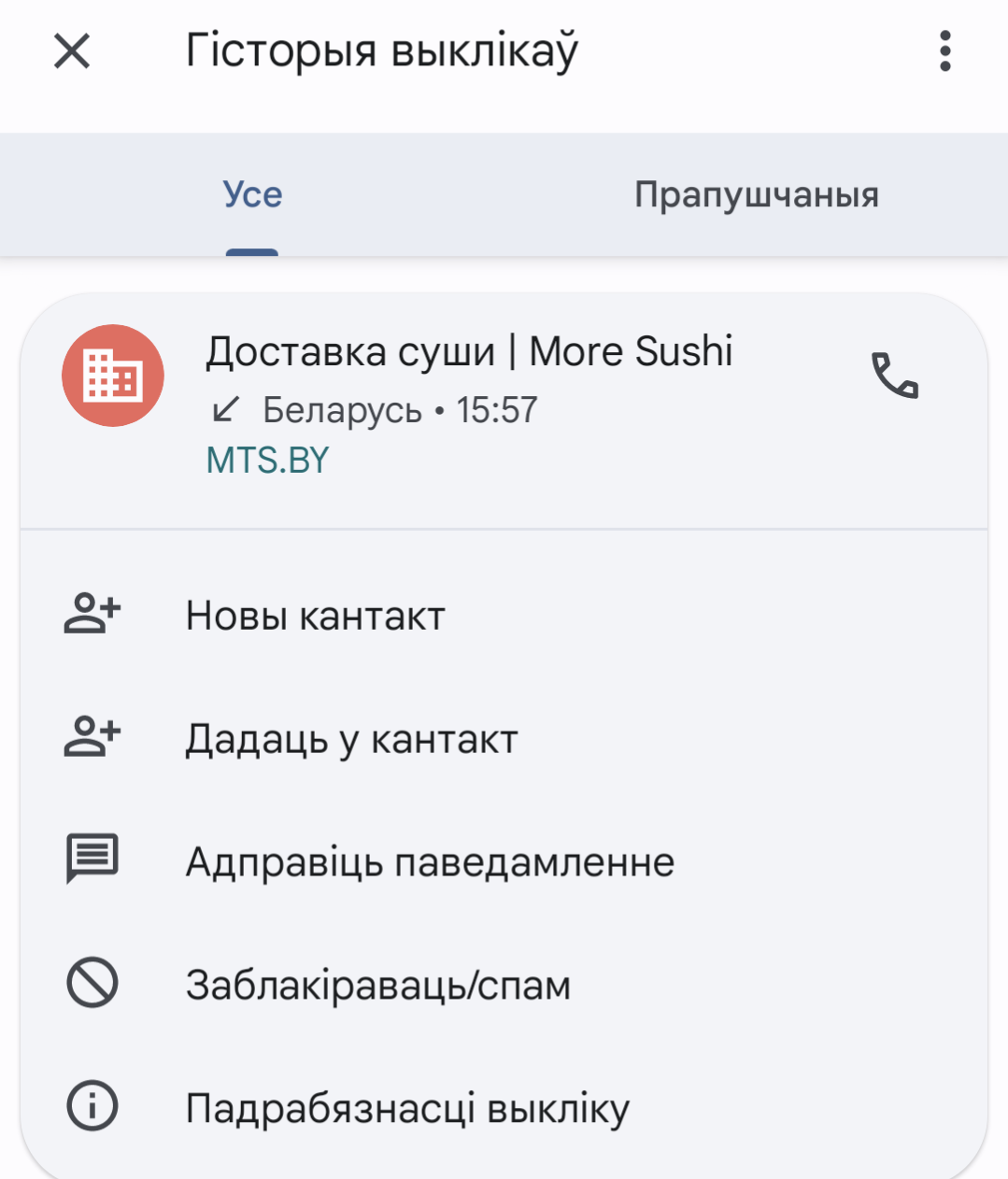Select Адправіць паведамленне

pyautogui.click(x=429, y=862)
